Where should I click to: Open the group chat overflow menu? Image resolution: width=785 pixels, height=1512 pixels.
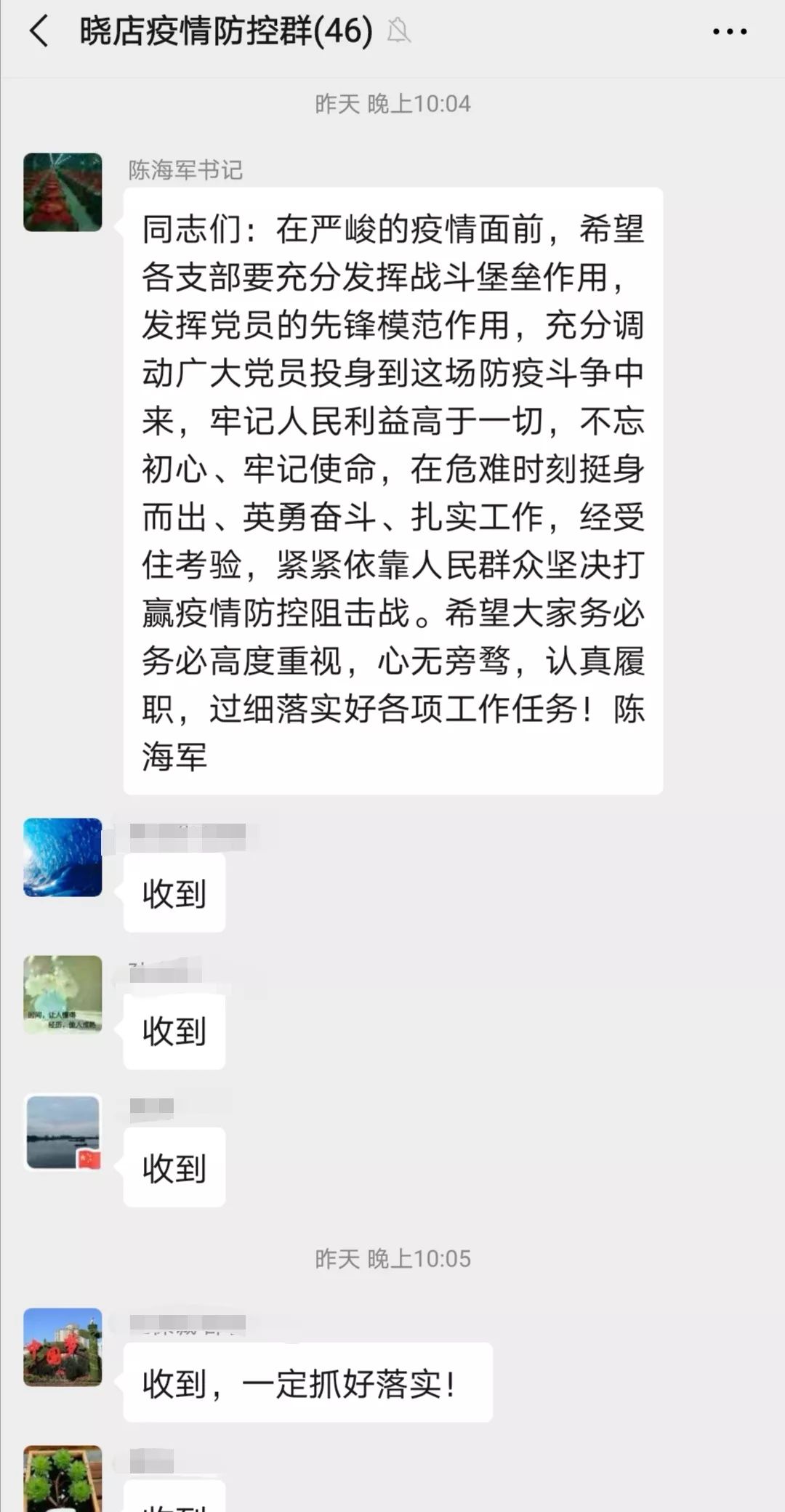pos(729,32)
